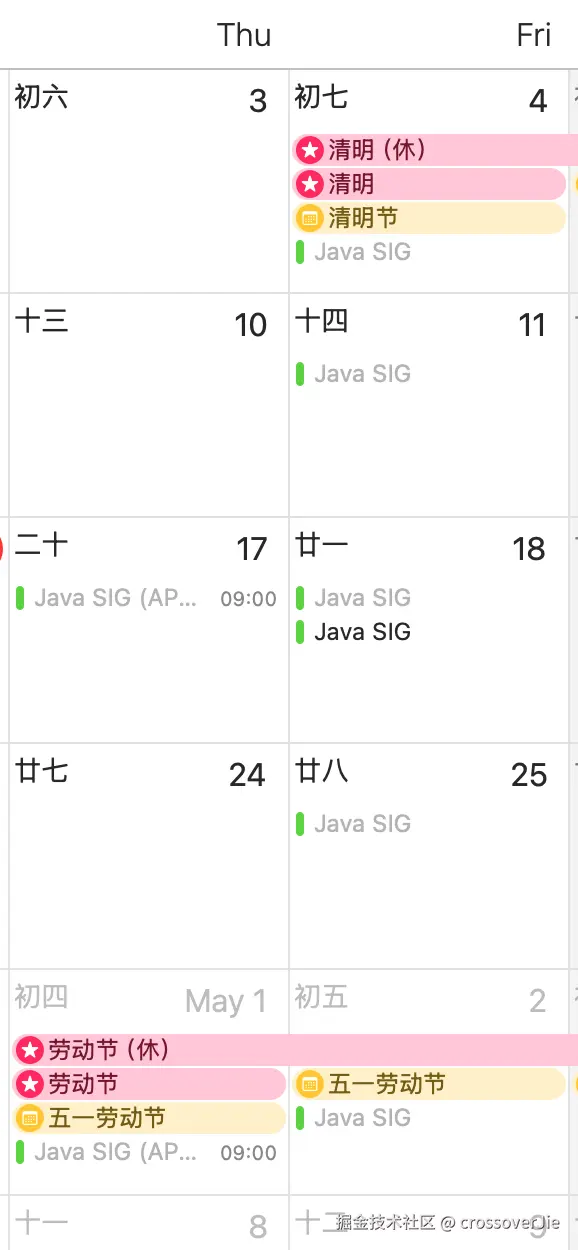
Task: Open the 劳动节 (休) holiday banner
Action: (295, 1050)
